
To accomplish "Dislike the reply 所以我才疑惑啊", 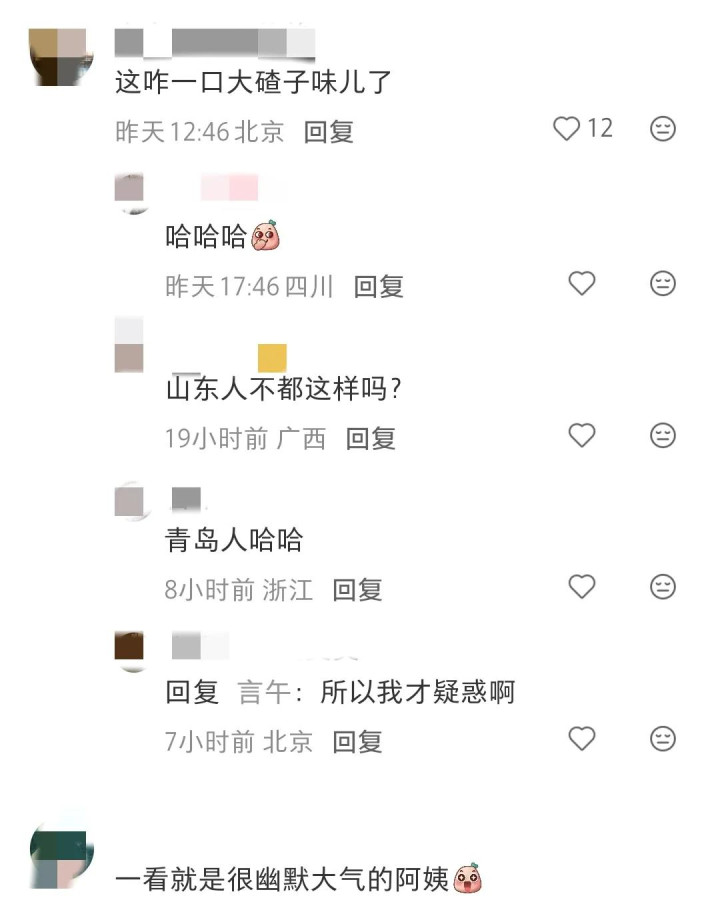I will (x=663, y=739).
